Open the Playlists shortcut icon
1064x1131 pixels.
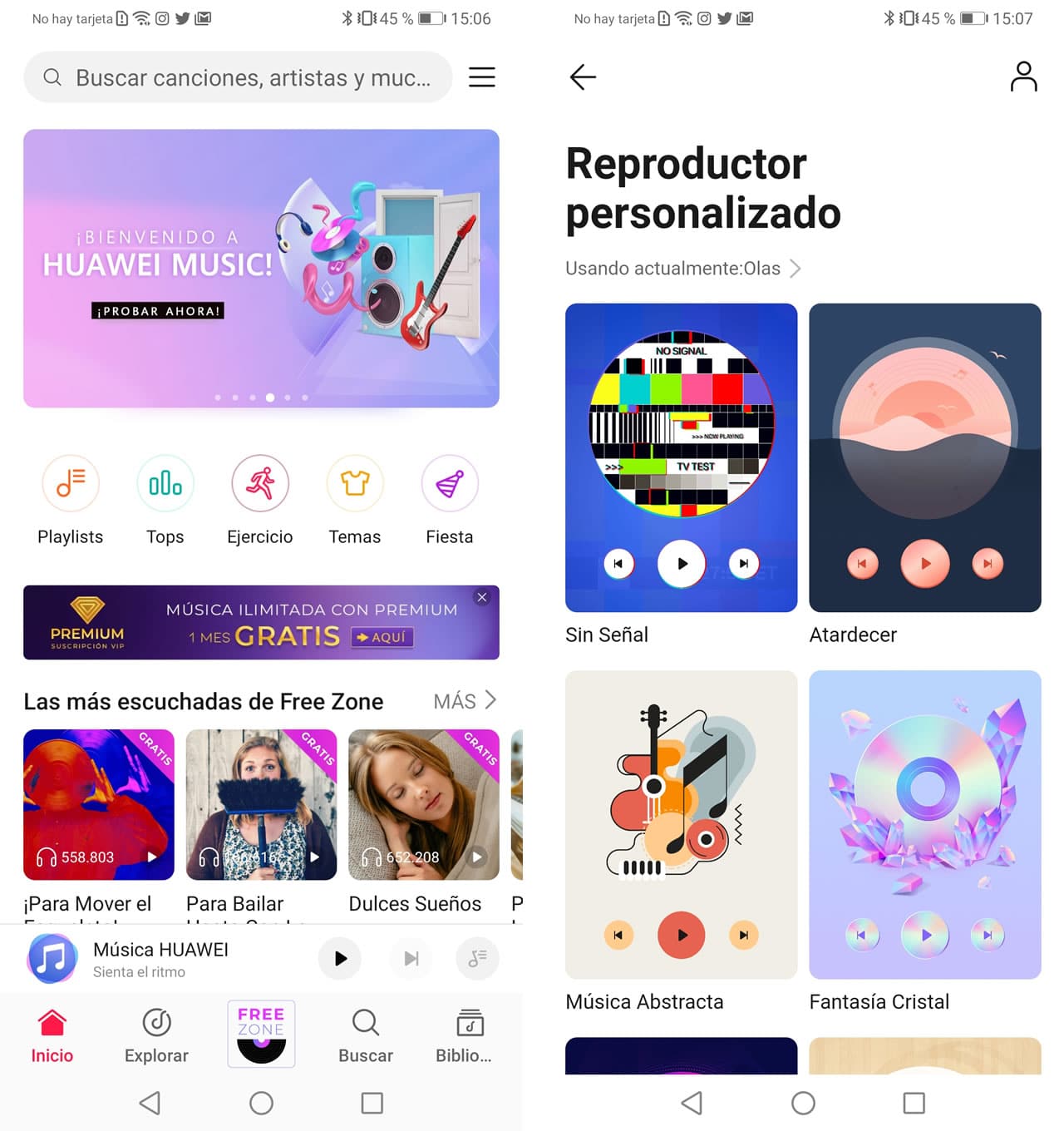pos(70,483)
